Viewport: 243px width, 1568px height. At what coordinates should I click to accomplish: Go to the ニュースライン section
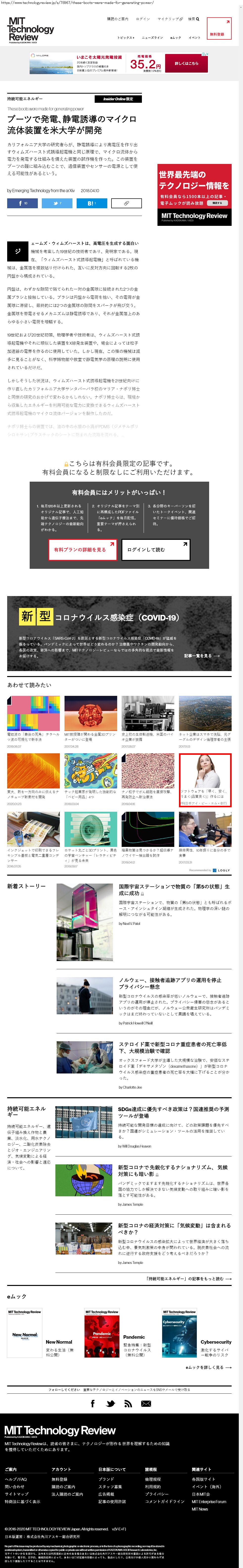coord(152,38)
